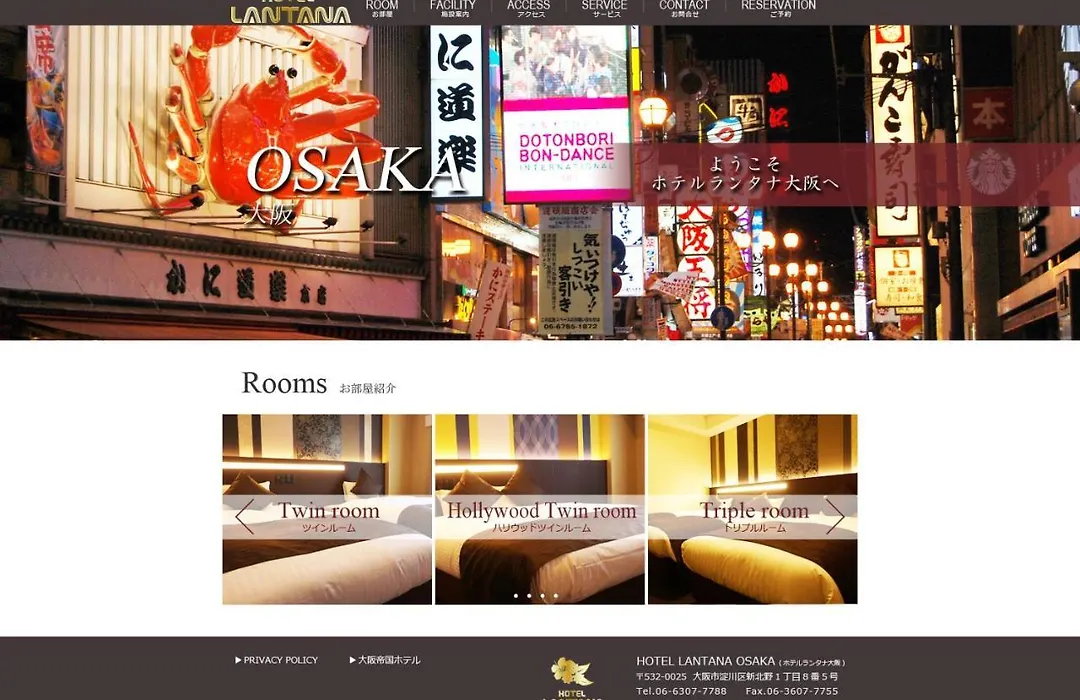Tap the Hotel Lantana logo
1080x700 pixels.
point(290,14)
